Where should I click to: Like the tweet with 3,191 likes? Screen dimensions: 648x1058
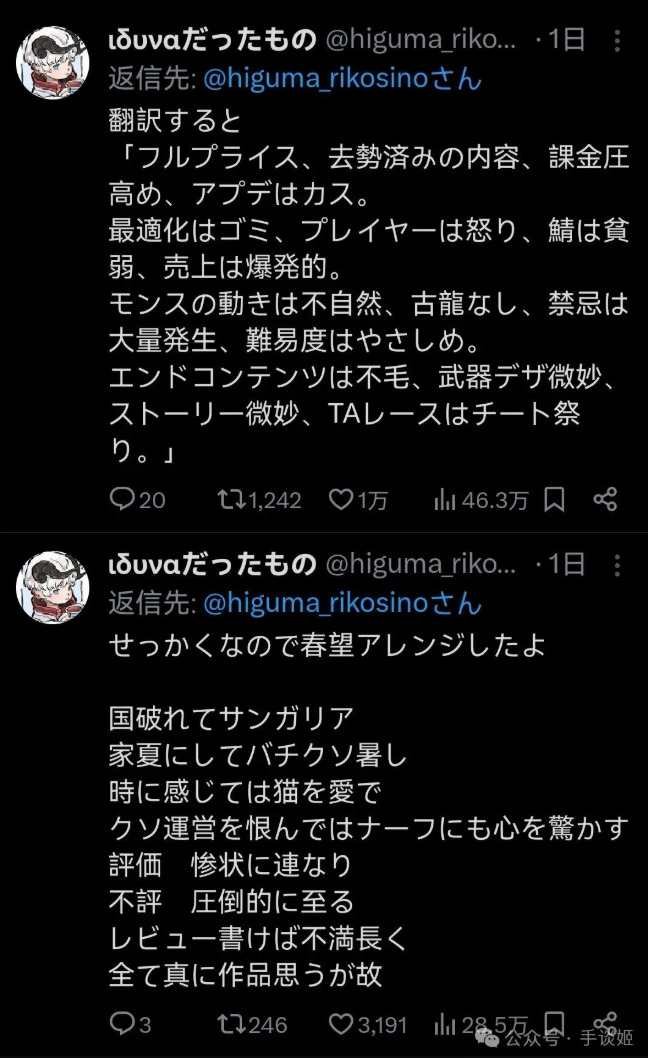tap(341, 1023)
